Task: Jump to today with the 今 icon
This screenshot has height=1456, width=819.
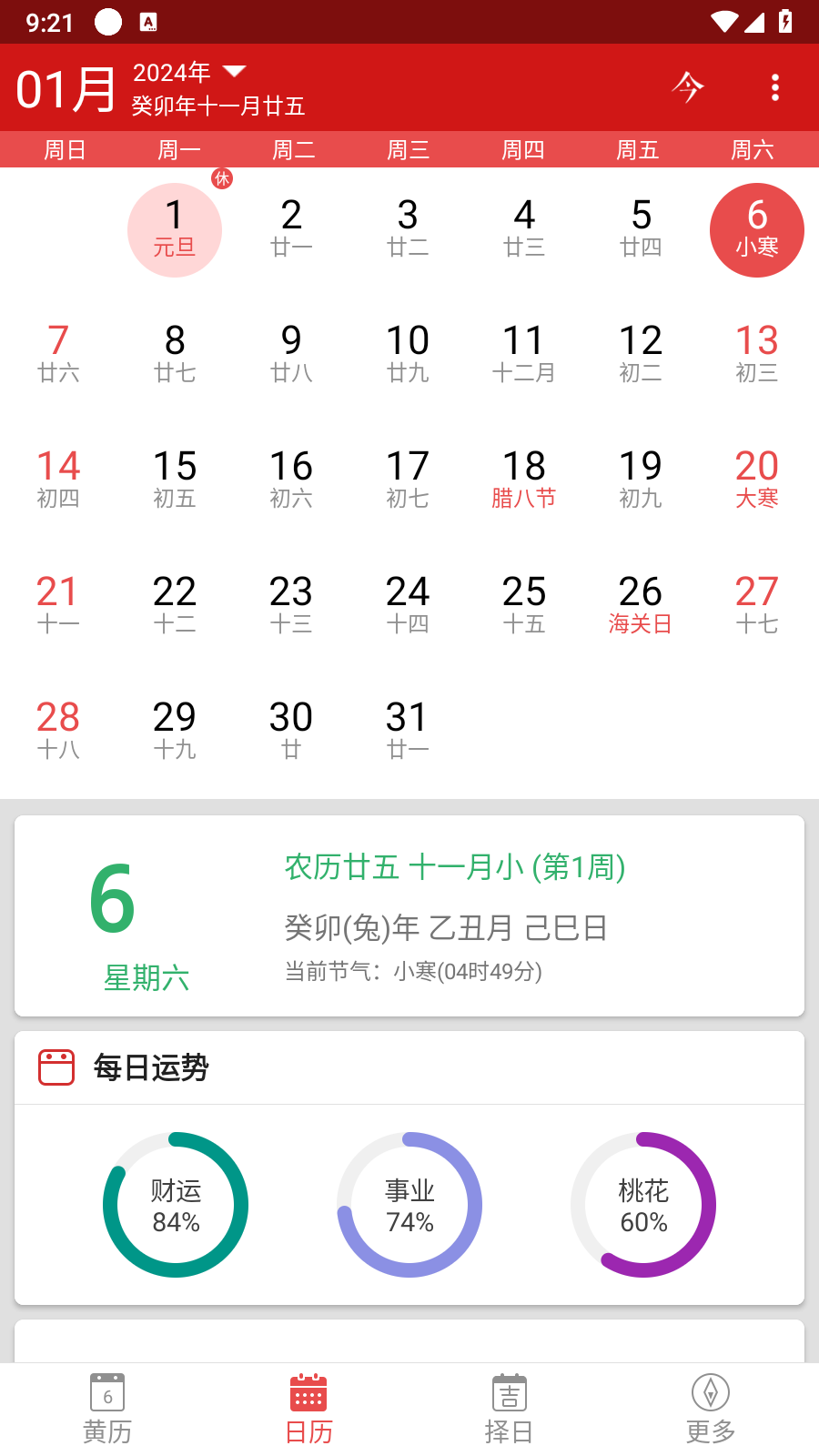Action: (x=688, y=87)
